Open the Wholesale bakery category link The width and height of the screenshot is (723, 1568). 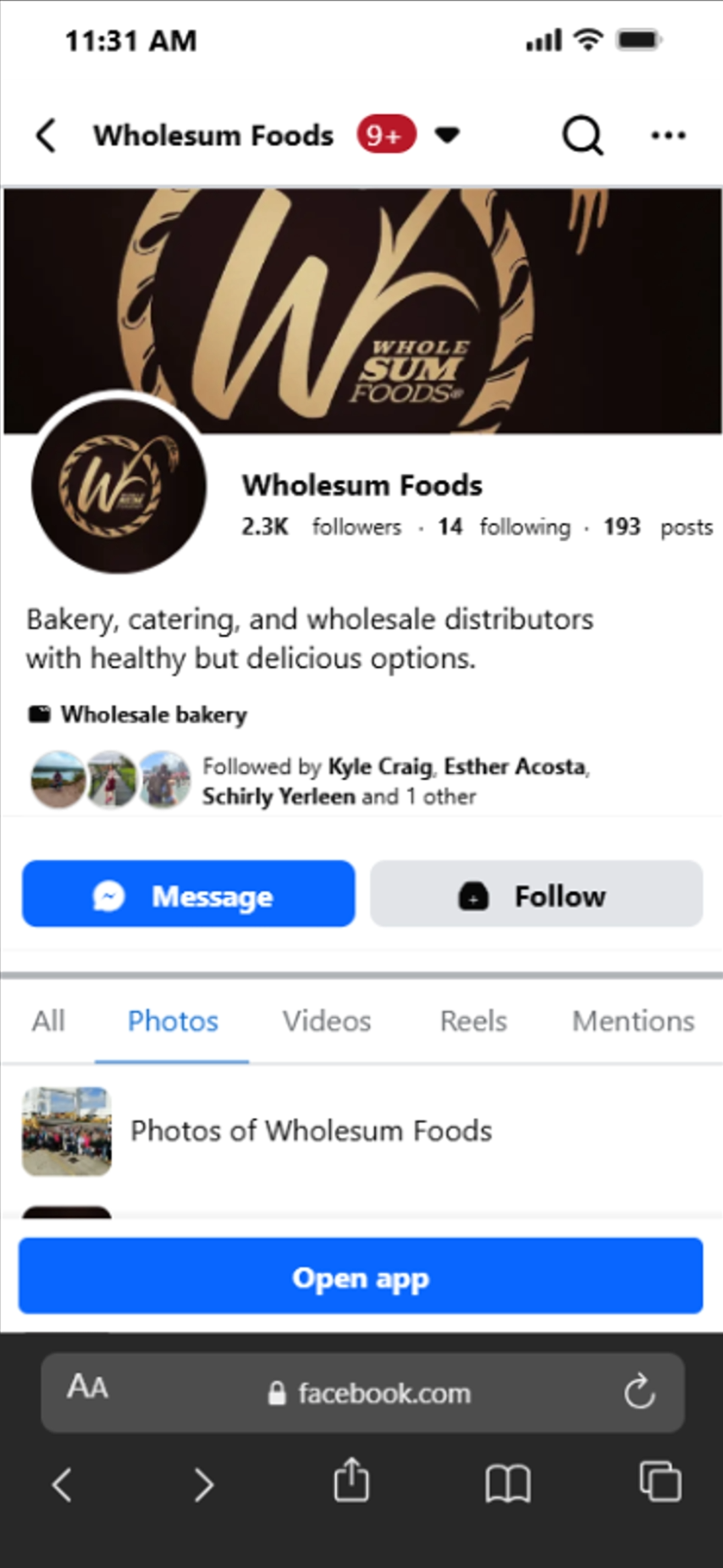(153, 715)
